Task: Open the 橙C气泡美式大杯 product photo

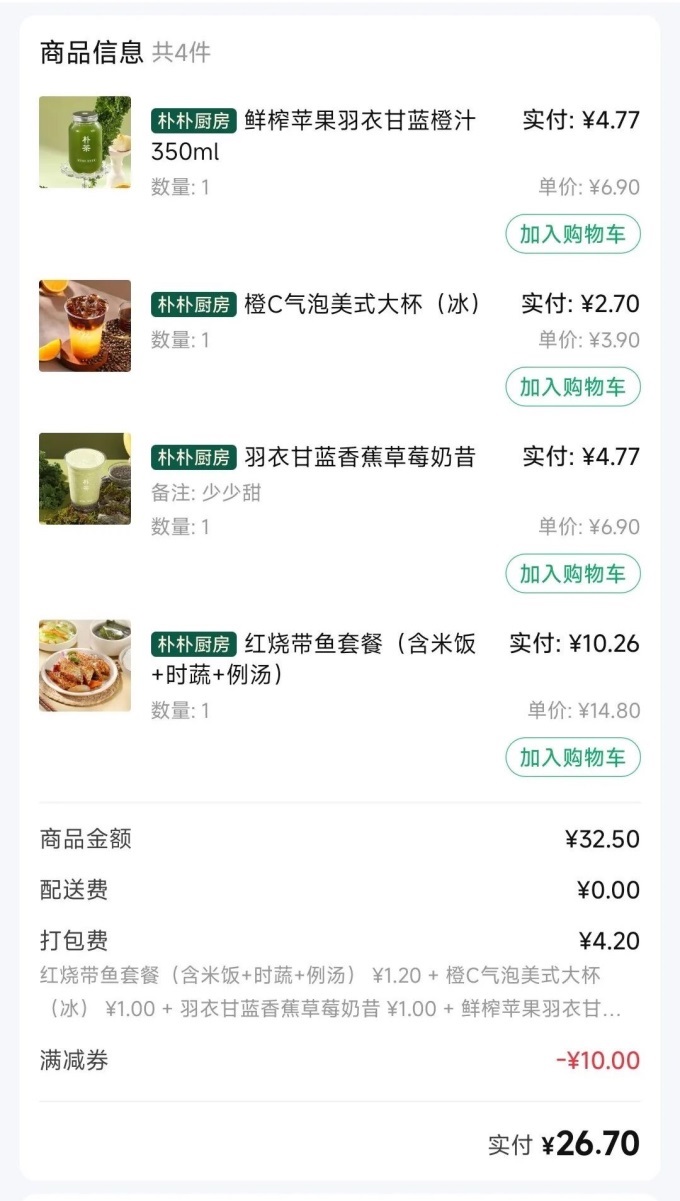Action: click(85, 326)
